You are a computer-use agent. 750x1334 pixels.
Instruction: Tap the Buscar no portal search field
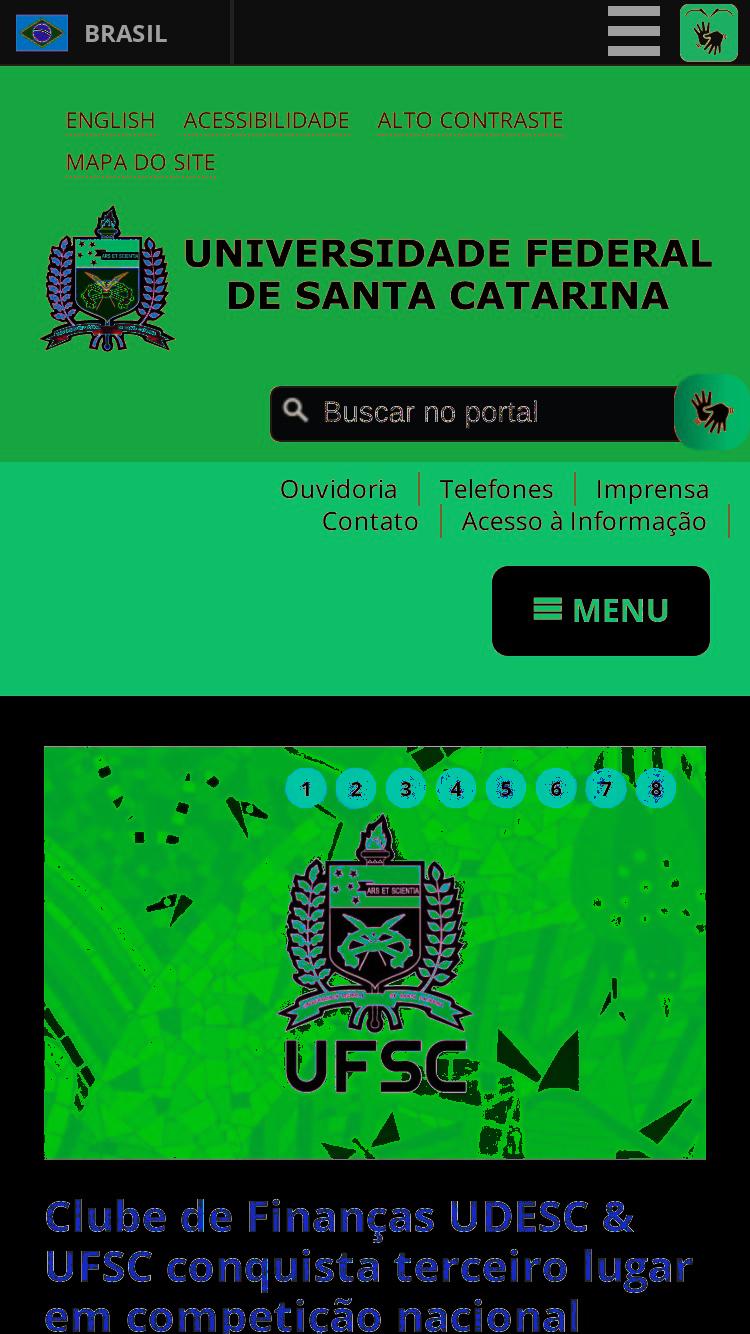[473, 413]
